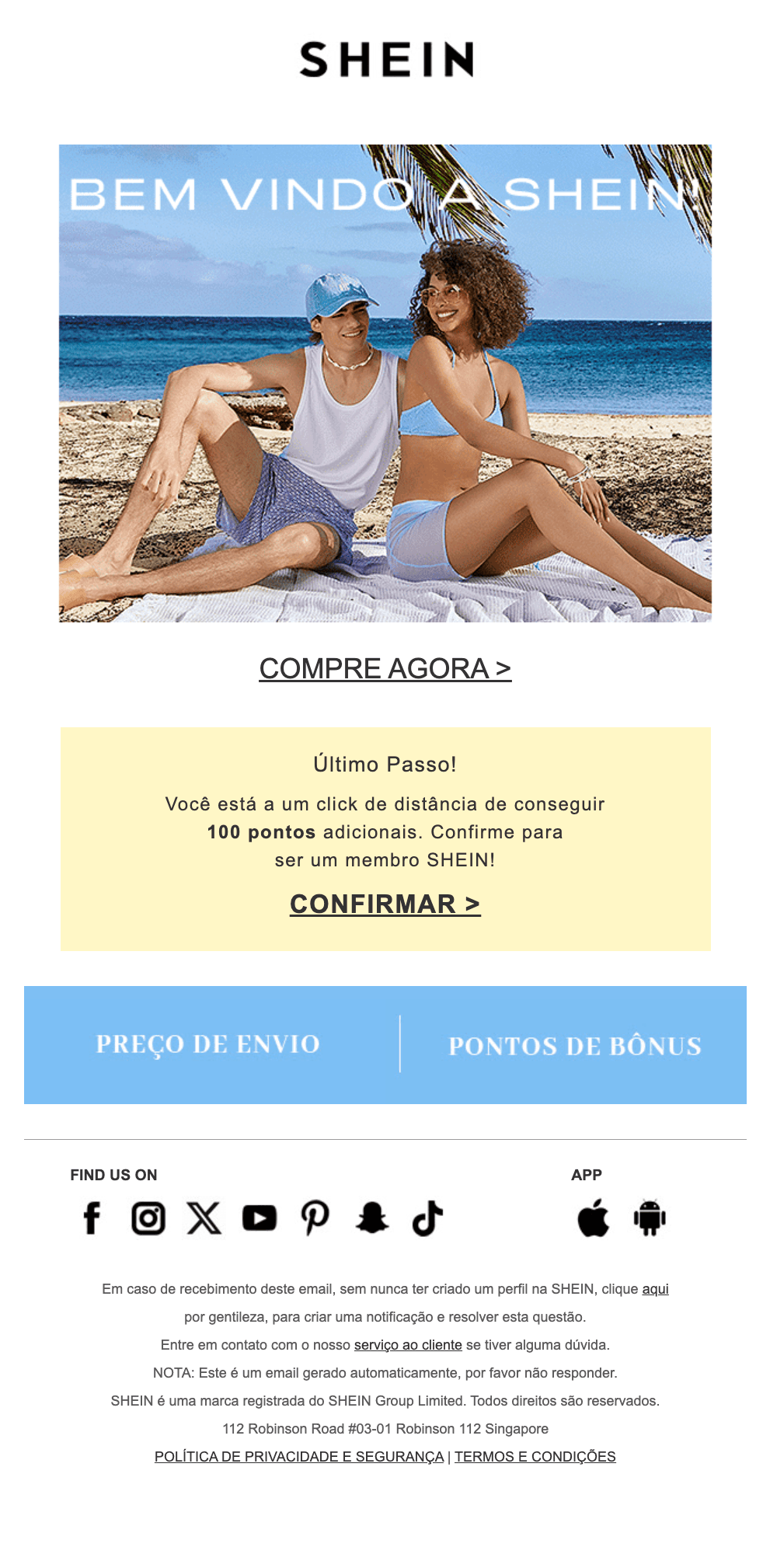Open SHEIN's Pinterest page

click(314, 1220)
